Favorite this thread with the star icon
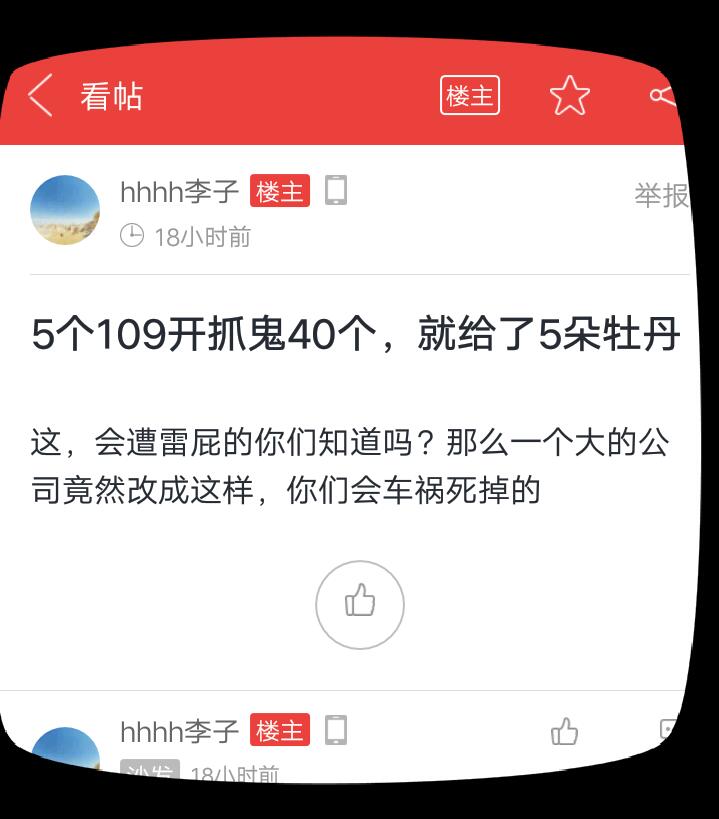This screenshot has width=719, height=819. pos(570,96)
